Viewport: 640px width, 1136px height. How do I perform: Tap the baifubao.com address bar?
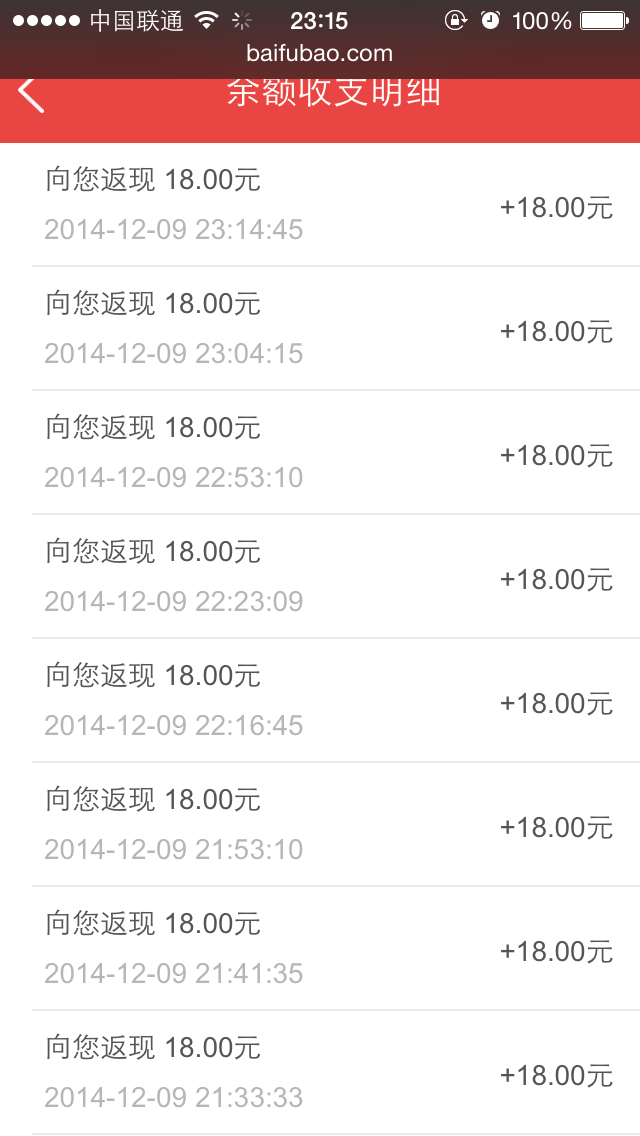click(x=320, y=54)
